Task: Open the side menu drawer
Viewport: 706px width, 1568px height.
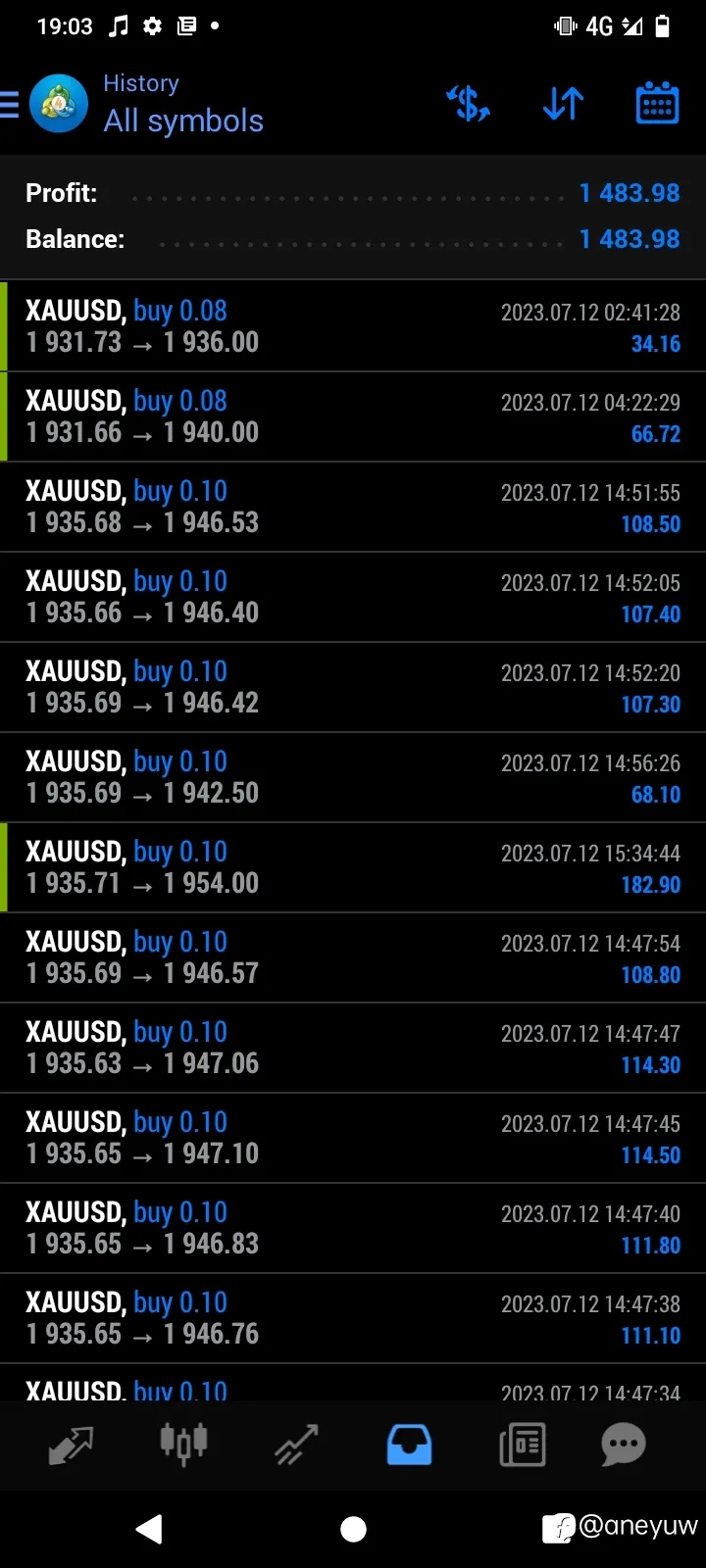Action: click(x=10, y=104)
